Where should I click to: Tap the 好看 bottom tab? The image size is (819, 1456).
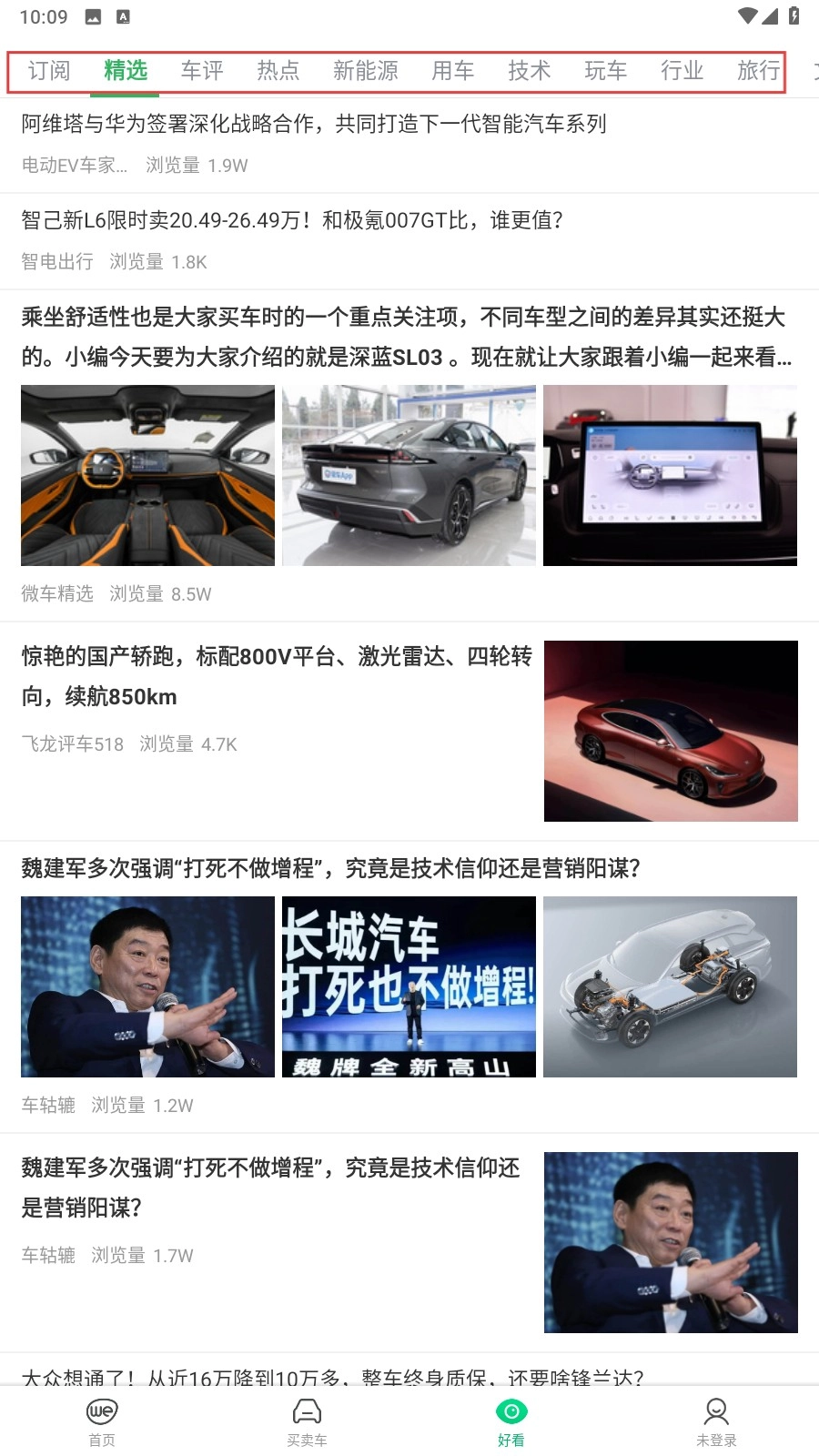pyautogui.click(x=511, y=1421)
